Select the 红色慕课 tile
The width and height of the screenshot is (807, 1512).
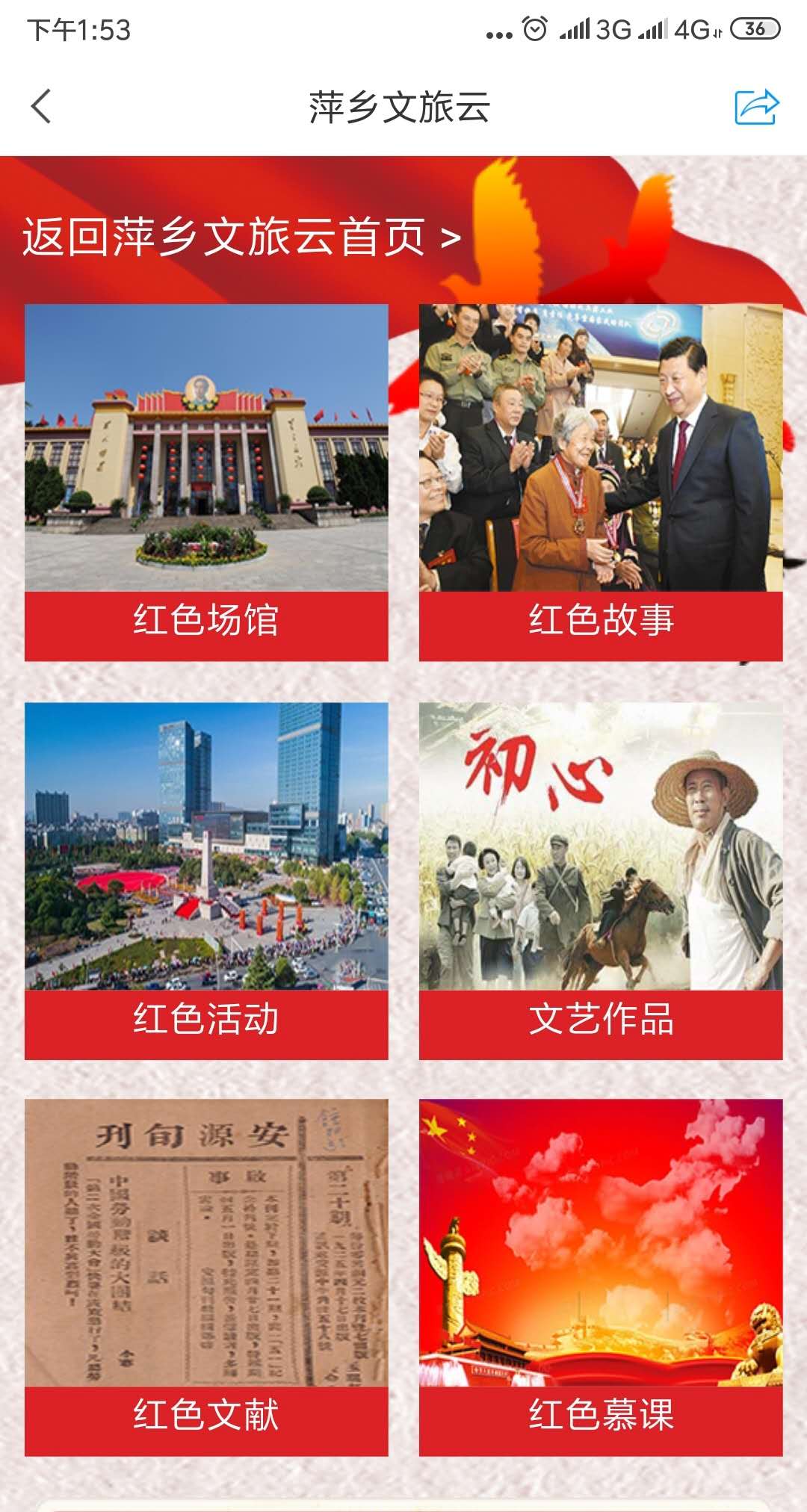pyautogui.click(x=601, y=1277)
